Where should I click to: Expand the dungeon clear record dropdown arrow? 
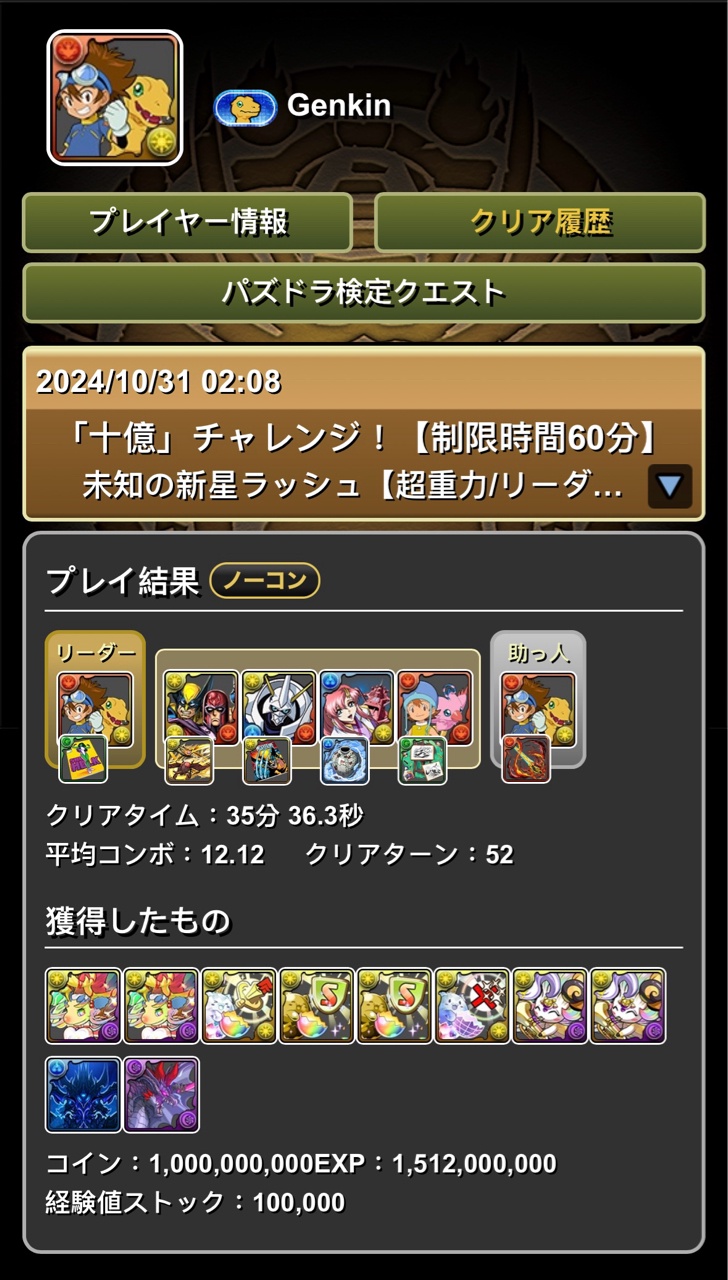pos(669,487)
